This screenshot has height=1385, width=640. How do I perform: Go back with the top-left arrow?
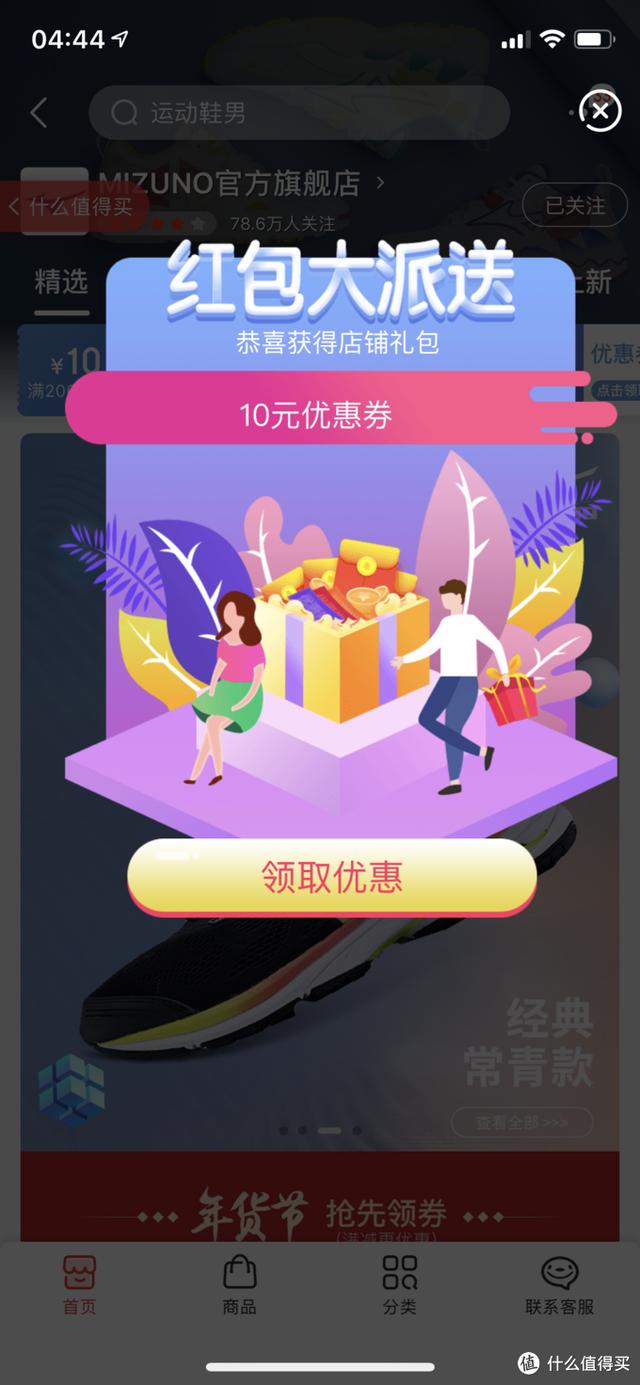[x=39, y=112]
